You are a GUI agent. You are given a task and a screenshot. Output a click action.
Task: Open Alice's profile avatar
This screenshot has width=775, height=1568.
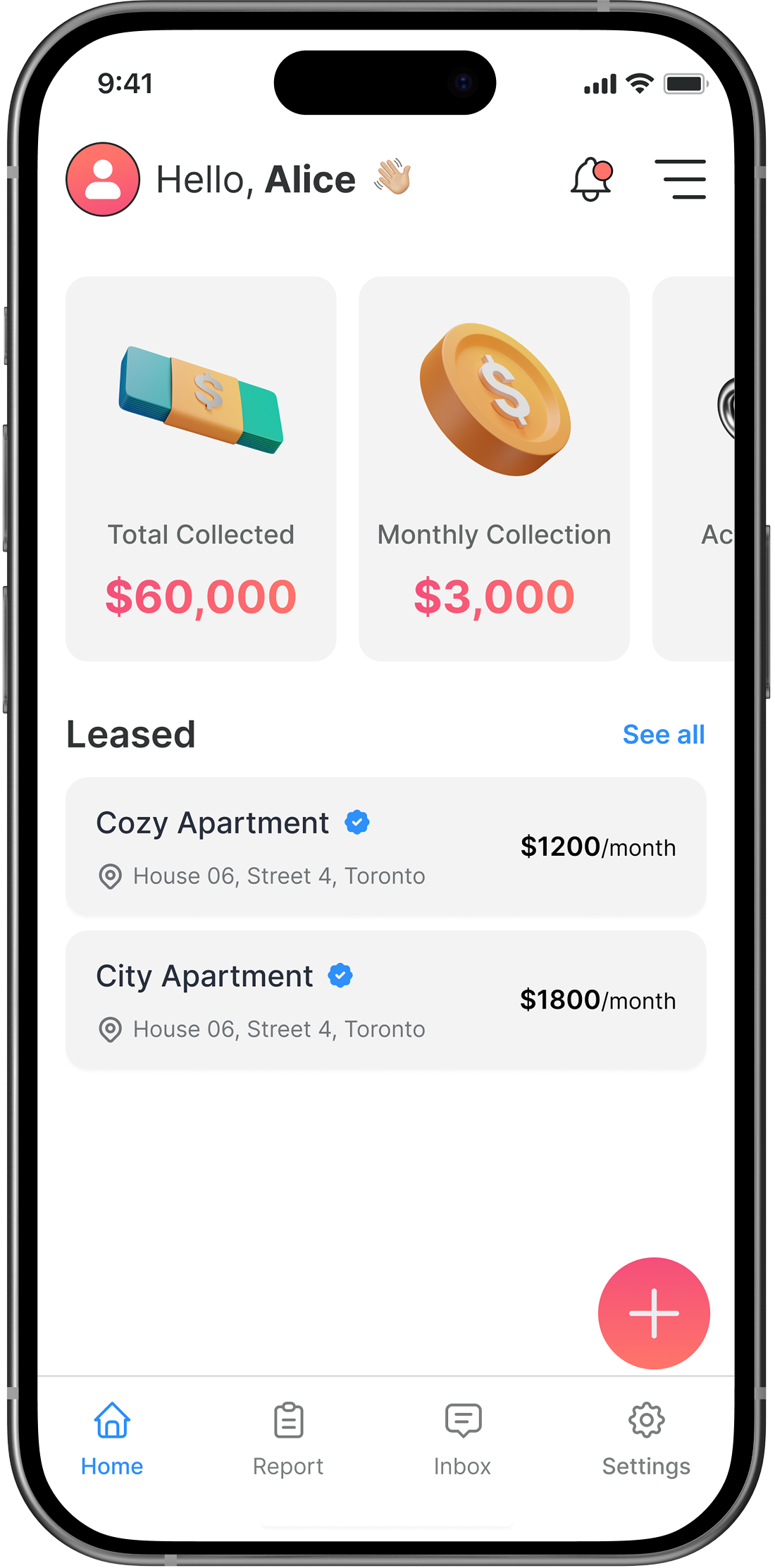point(103,180)
